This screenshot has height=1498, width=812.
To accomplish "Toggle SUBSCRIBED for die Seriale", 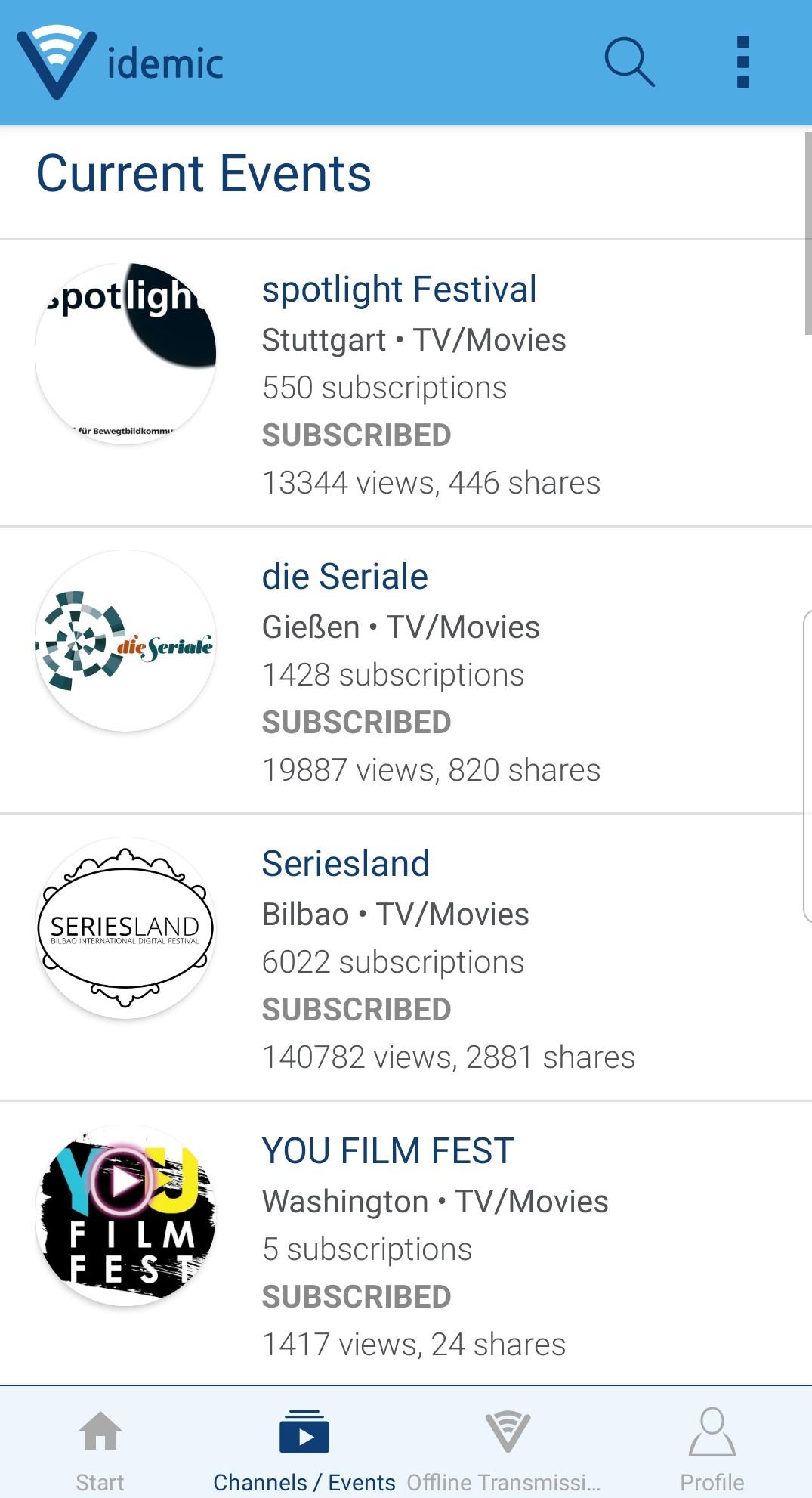I will [357, 723].
